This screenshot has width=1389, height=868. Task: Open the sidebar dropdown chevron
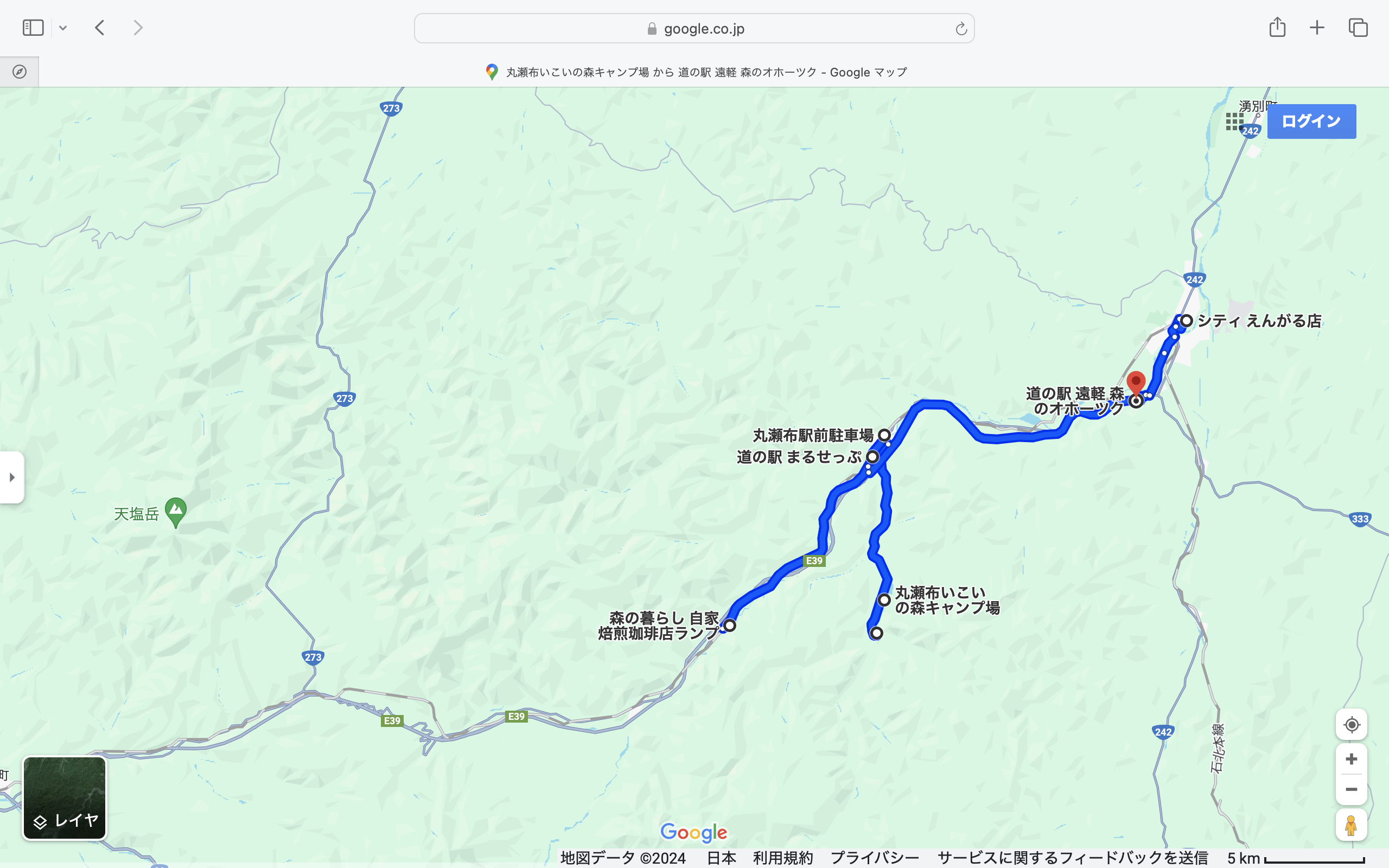click(63, 28)
